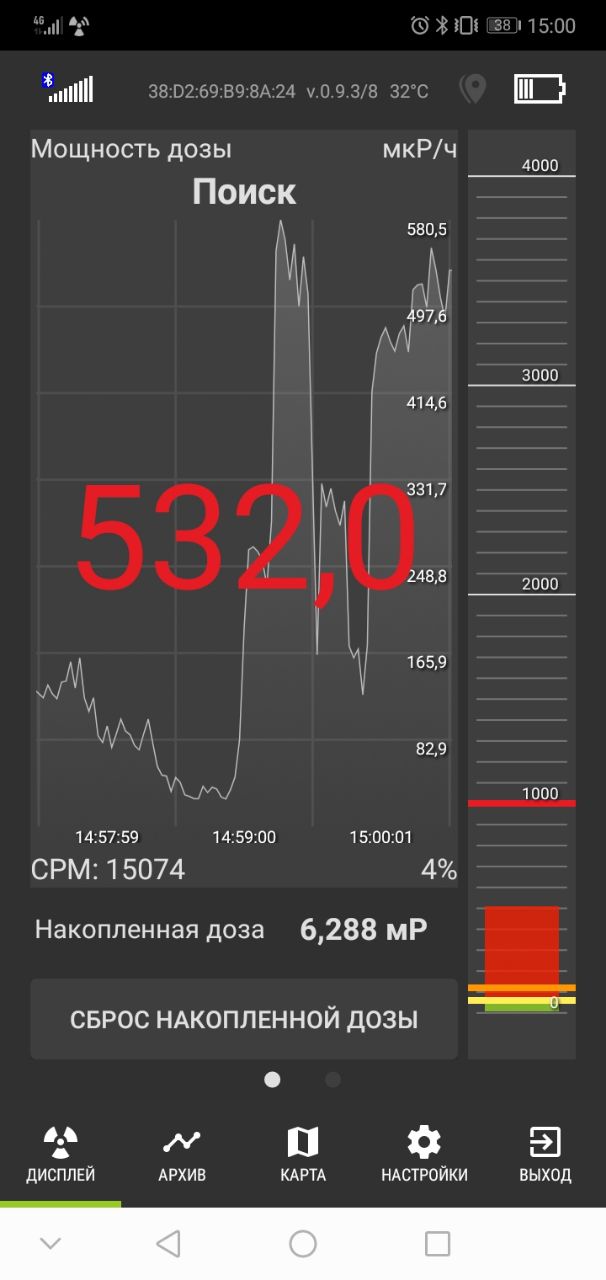Screen dimensions: 606x1280
Task: Open the КАРТА tab
Action: [303, 1155]
